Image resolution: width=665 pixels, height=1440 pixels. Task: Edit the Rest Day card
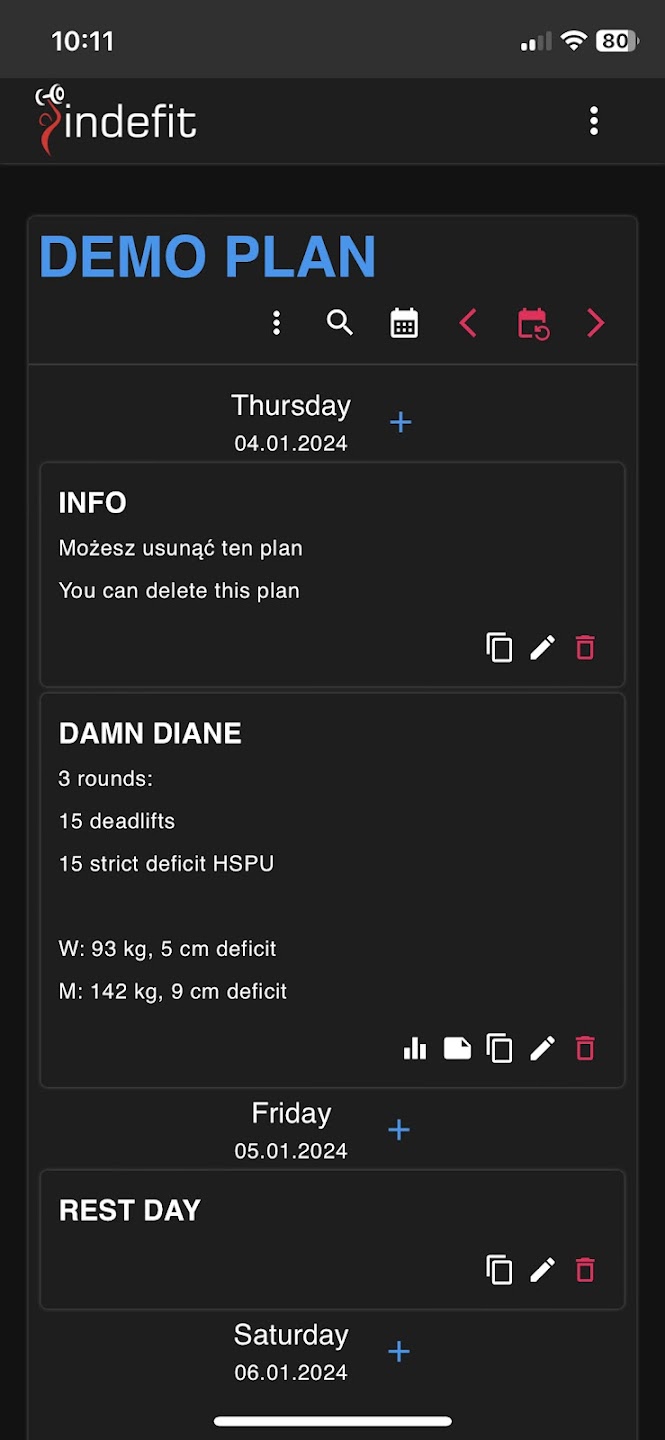[542, 1270]
